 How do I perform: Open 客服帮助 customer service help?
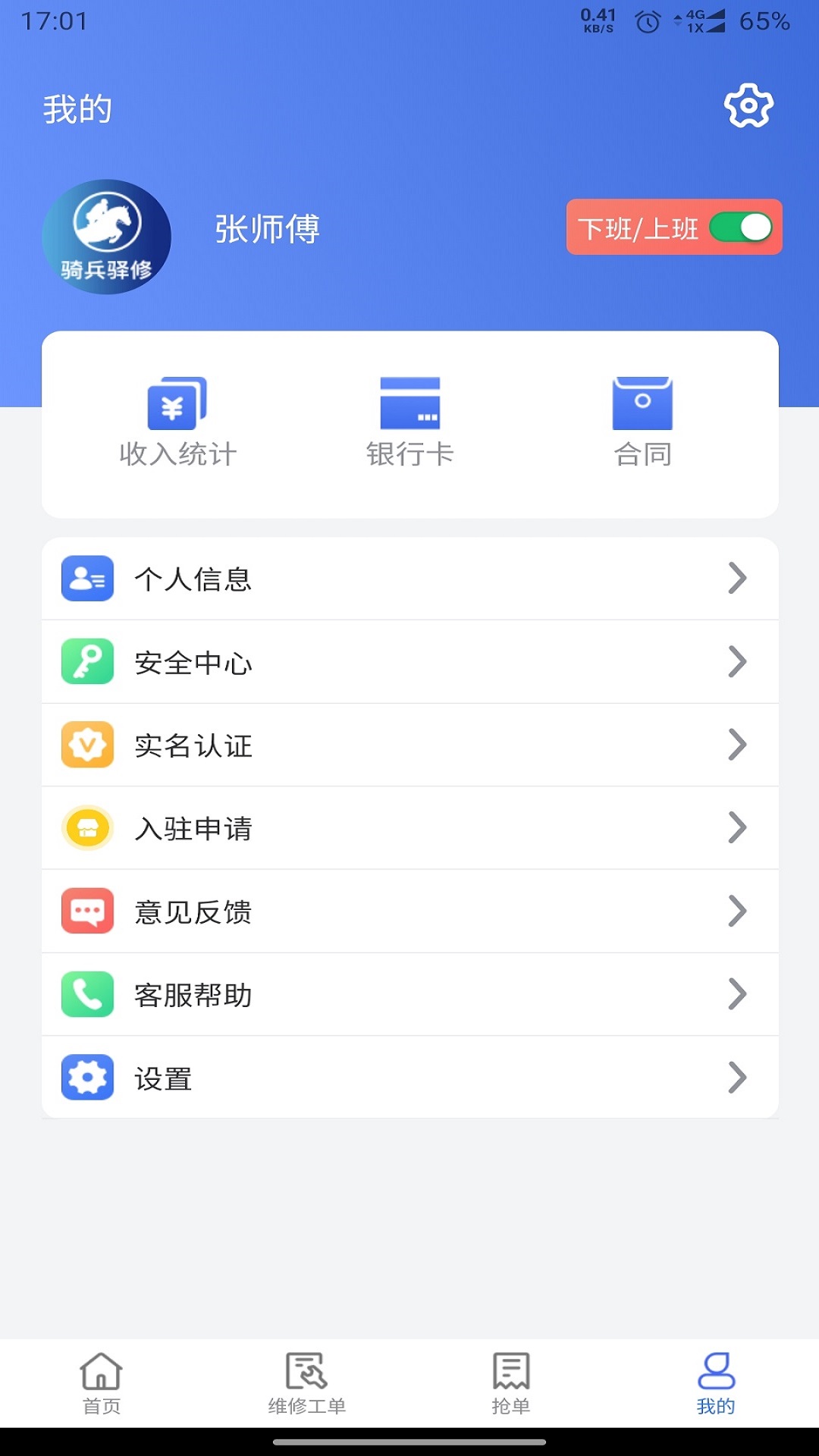point(409,994)
